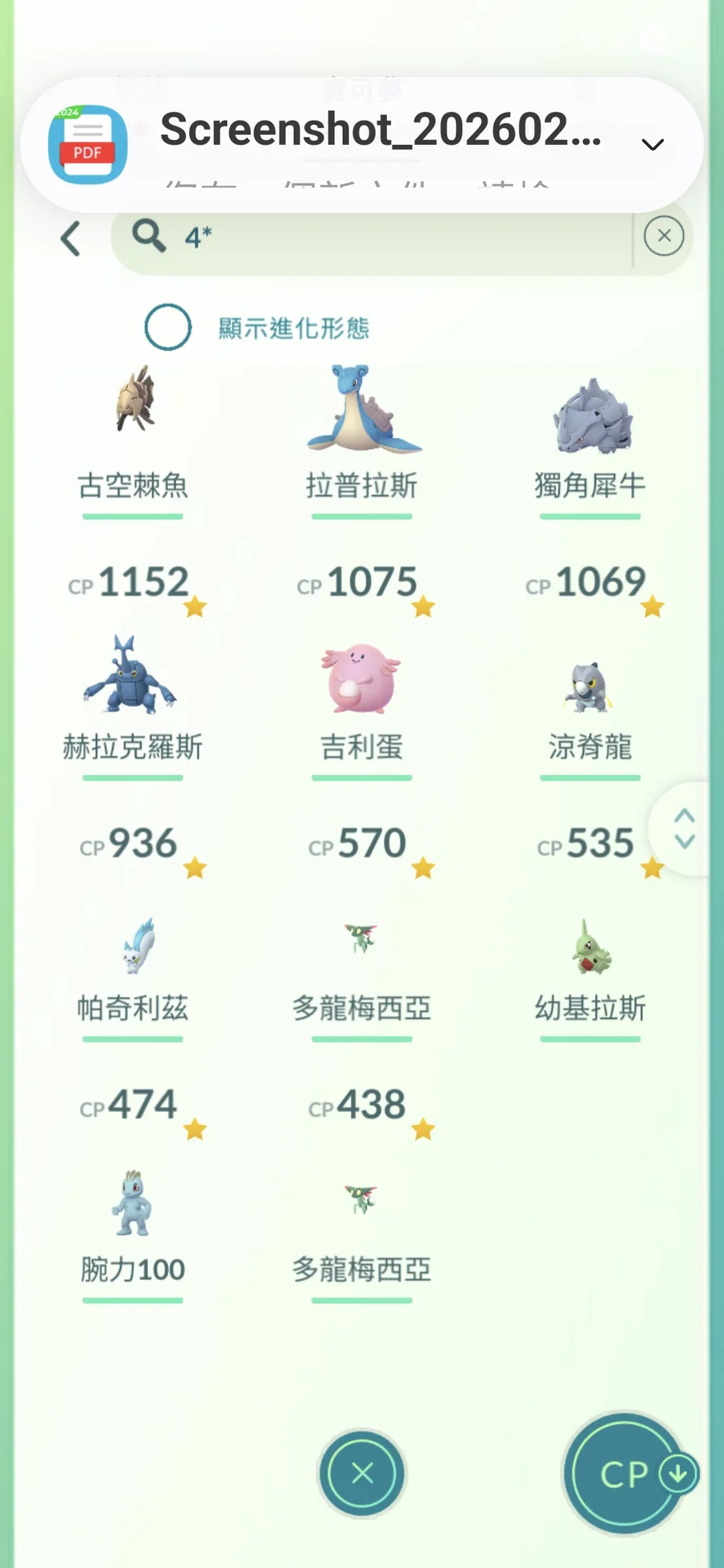This screenshot has width=724, height=1568.
Task: Clear the search text
Action: [x=664, y=236]
